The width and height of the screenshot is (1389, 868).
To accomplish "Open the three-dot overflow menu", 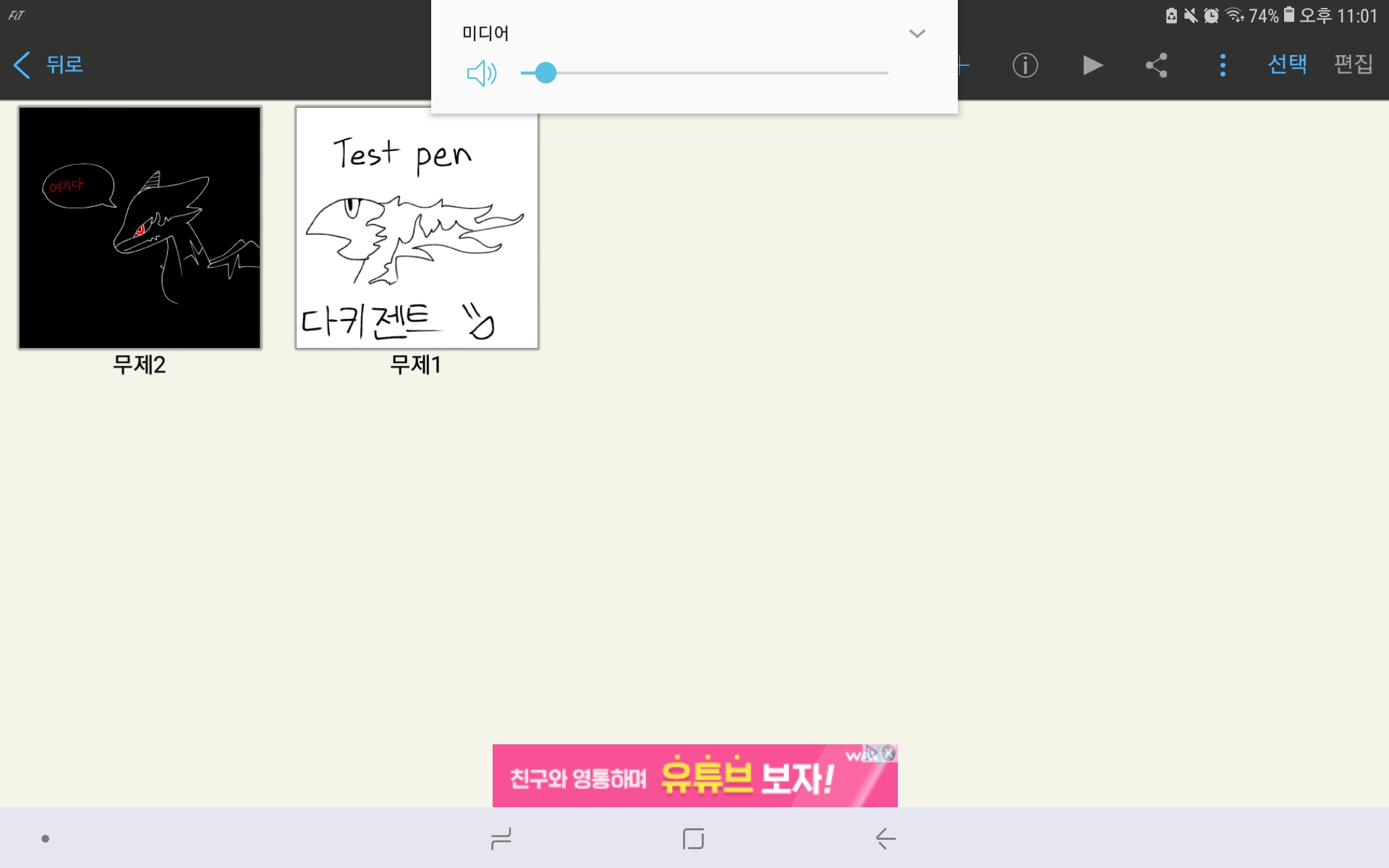I will point(1223,66).
